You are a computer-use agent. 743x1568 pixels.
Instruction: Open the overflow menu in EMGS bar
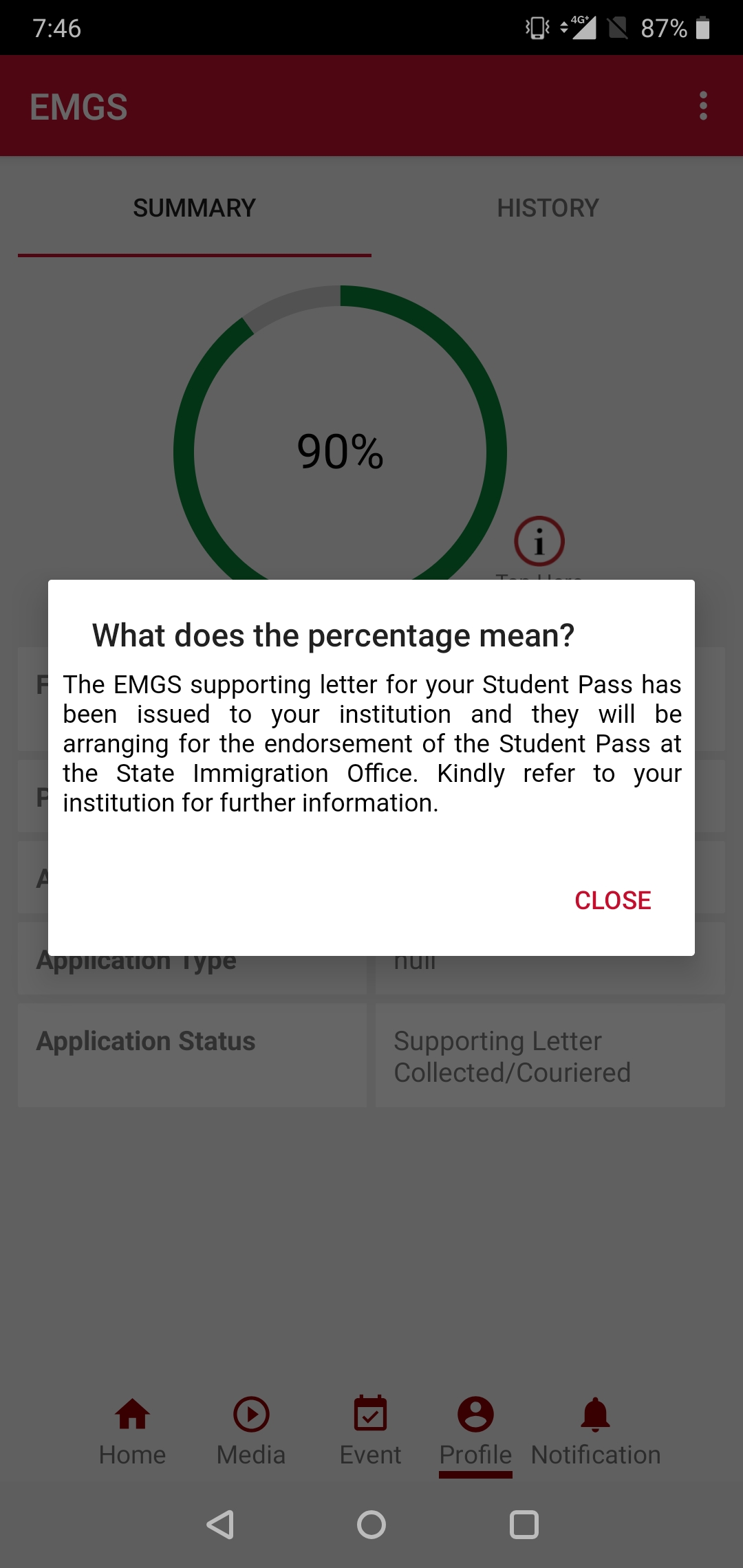[x=702, y=106]
